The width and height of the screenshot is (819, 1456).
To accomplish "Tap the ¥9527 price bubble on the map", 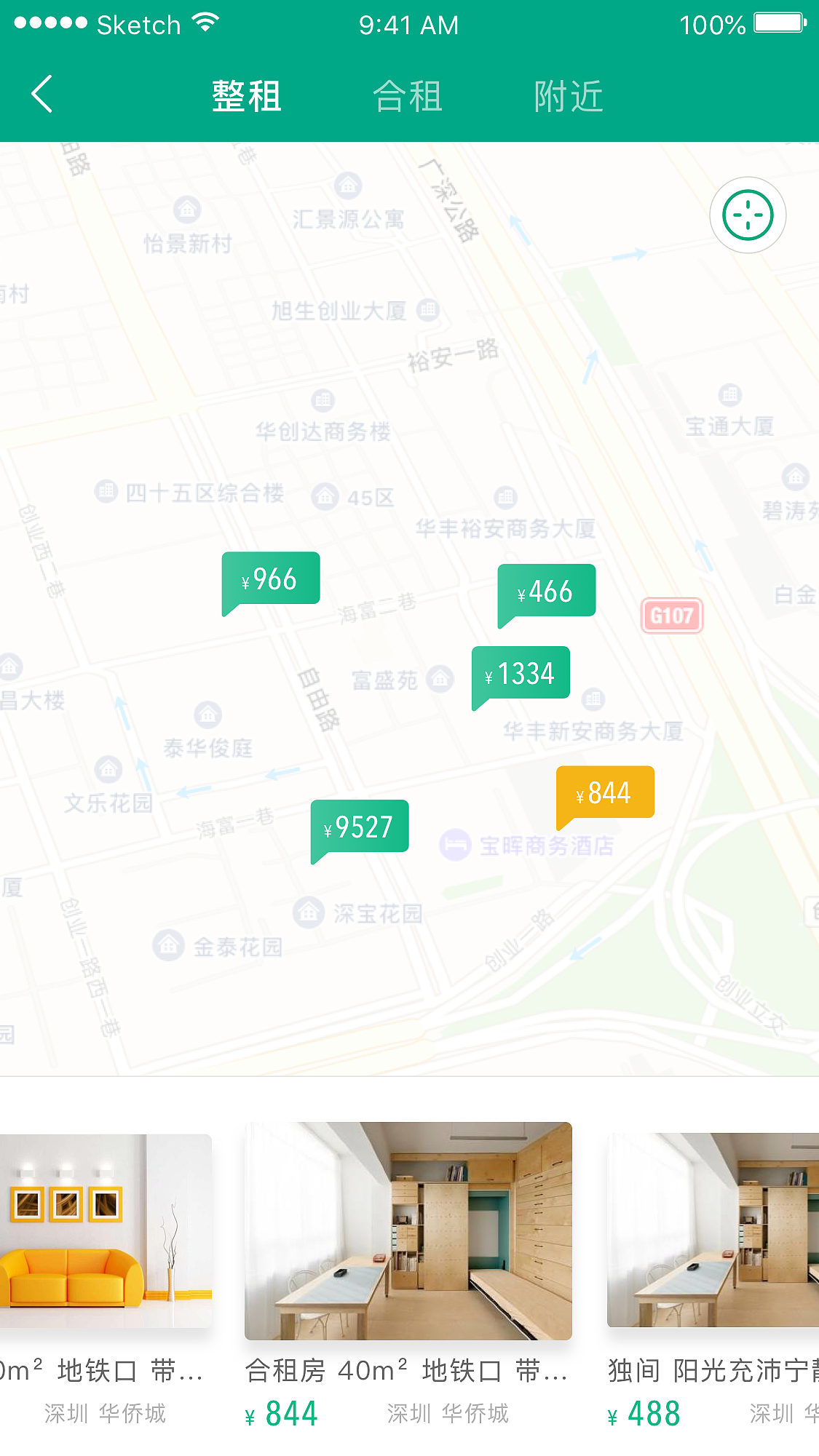I will click(358, 826).
